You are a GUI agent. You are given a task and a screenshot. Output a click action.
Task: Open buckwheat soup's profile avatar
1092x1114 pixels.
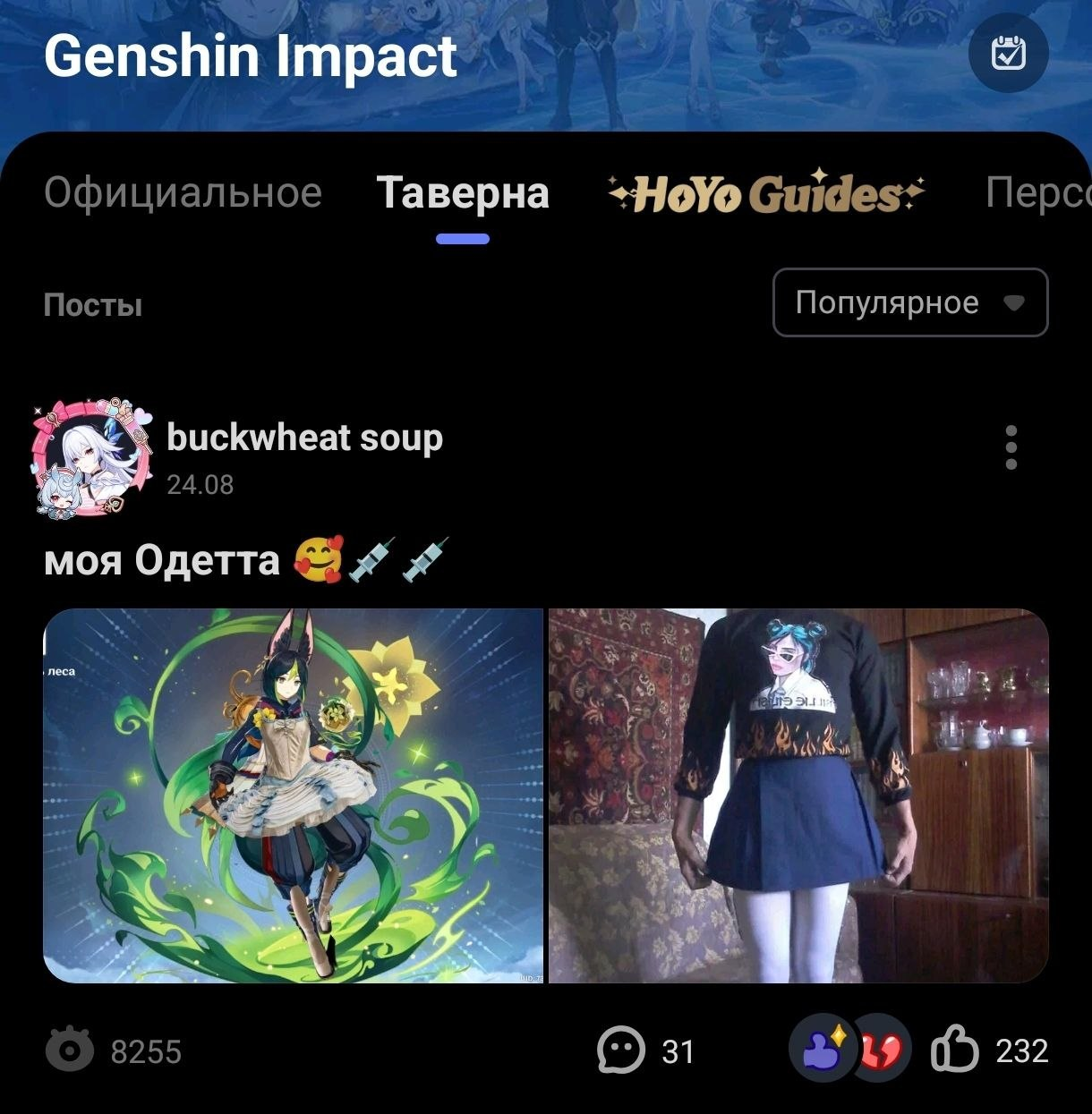[90, 458]
